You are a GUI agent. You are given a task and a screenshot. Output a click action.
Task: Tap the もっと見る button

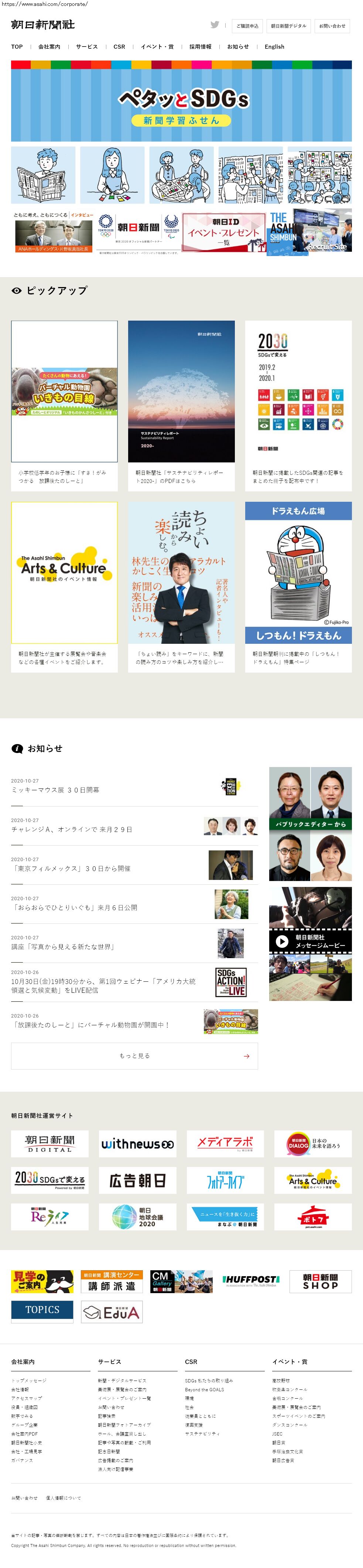pos(134,1056)
